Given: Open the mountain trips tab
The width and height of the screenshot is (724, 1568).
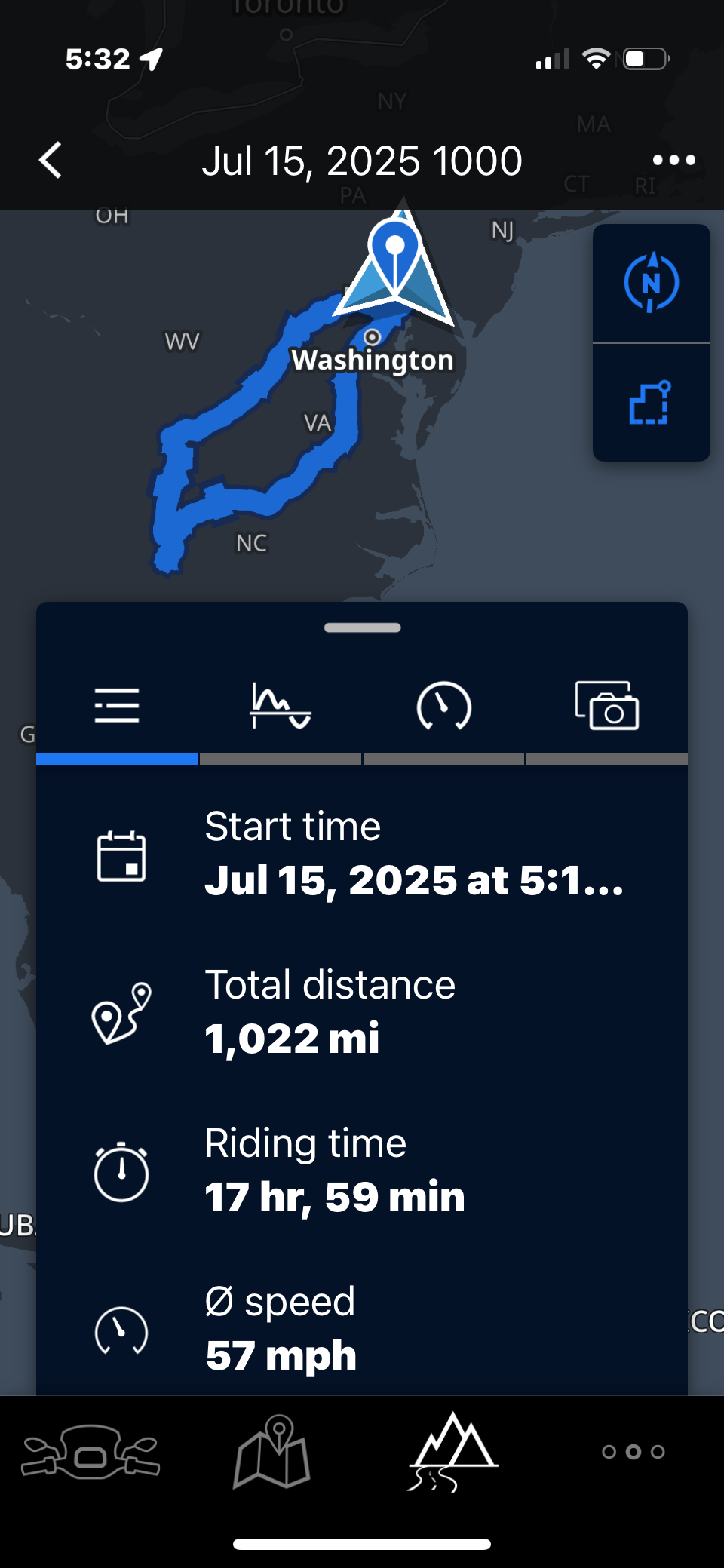Looking at the screenshot, I should click(452, 1451).
